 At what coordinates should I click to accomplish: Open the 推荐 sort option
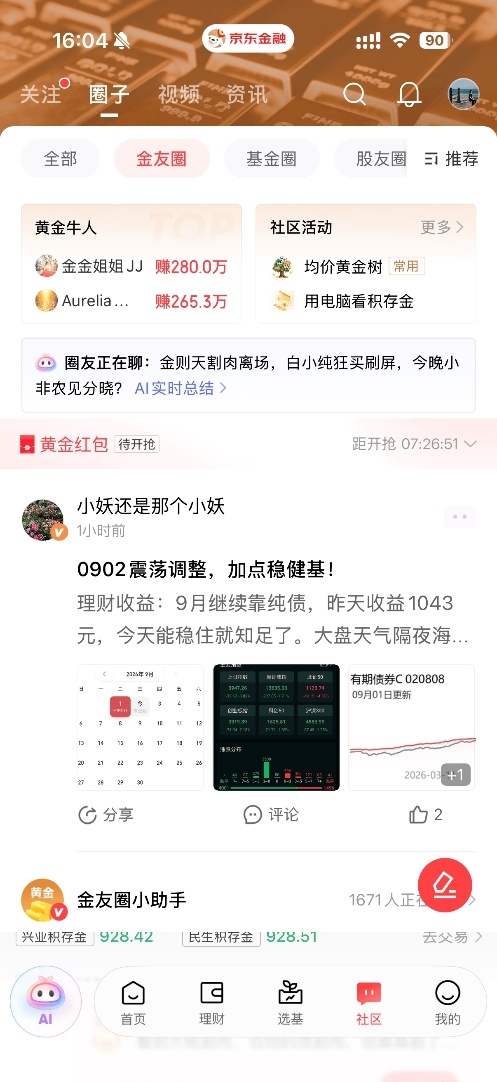[451, 159]
